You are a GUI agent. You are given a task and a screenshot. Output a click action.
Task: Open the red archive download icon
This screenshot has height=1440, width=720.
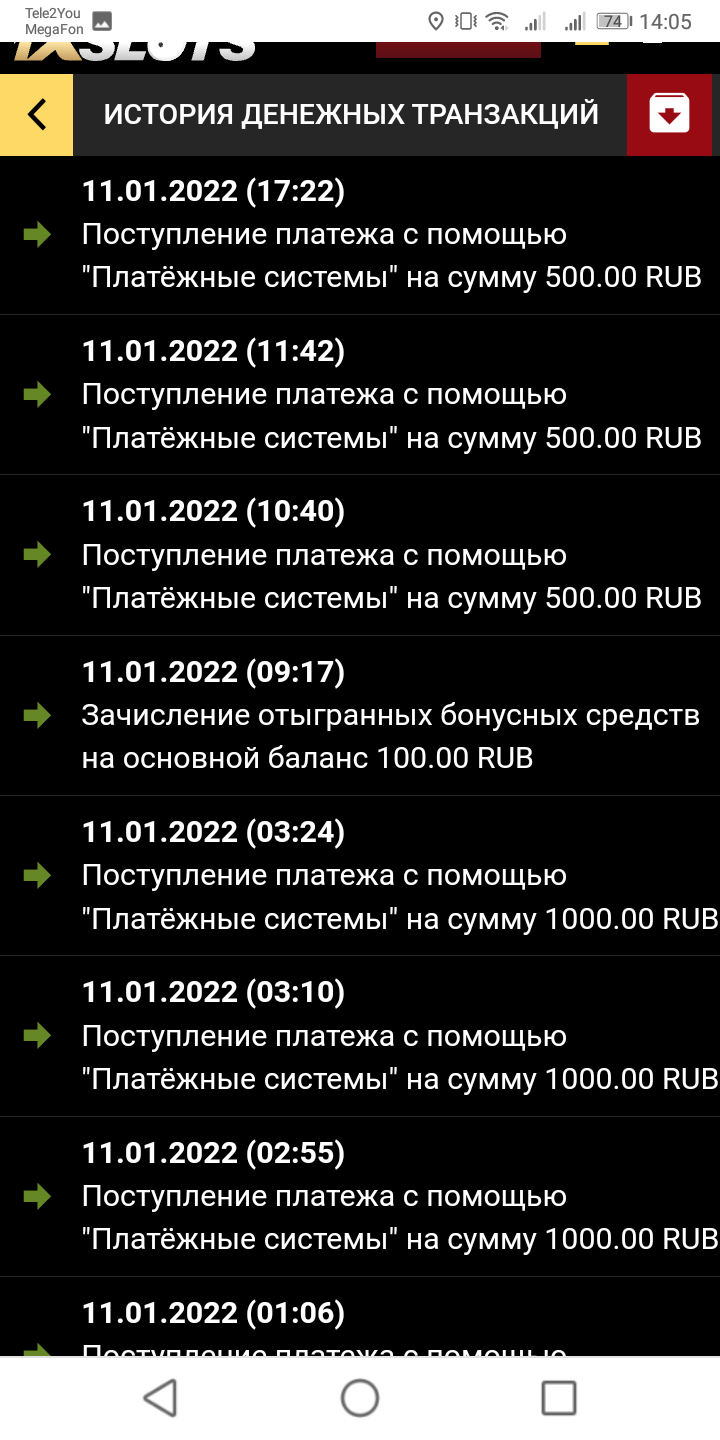pos(669,115)
